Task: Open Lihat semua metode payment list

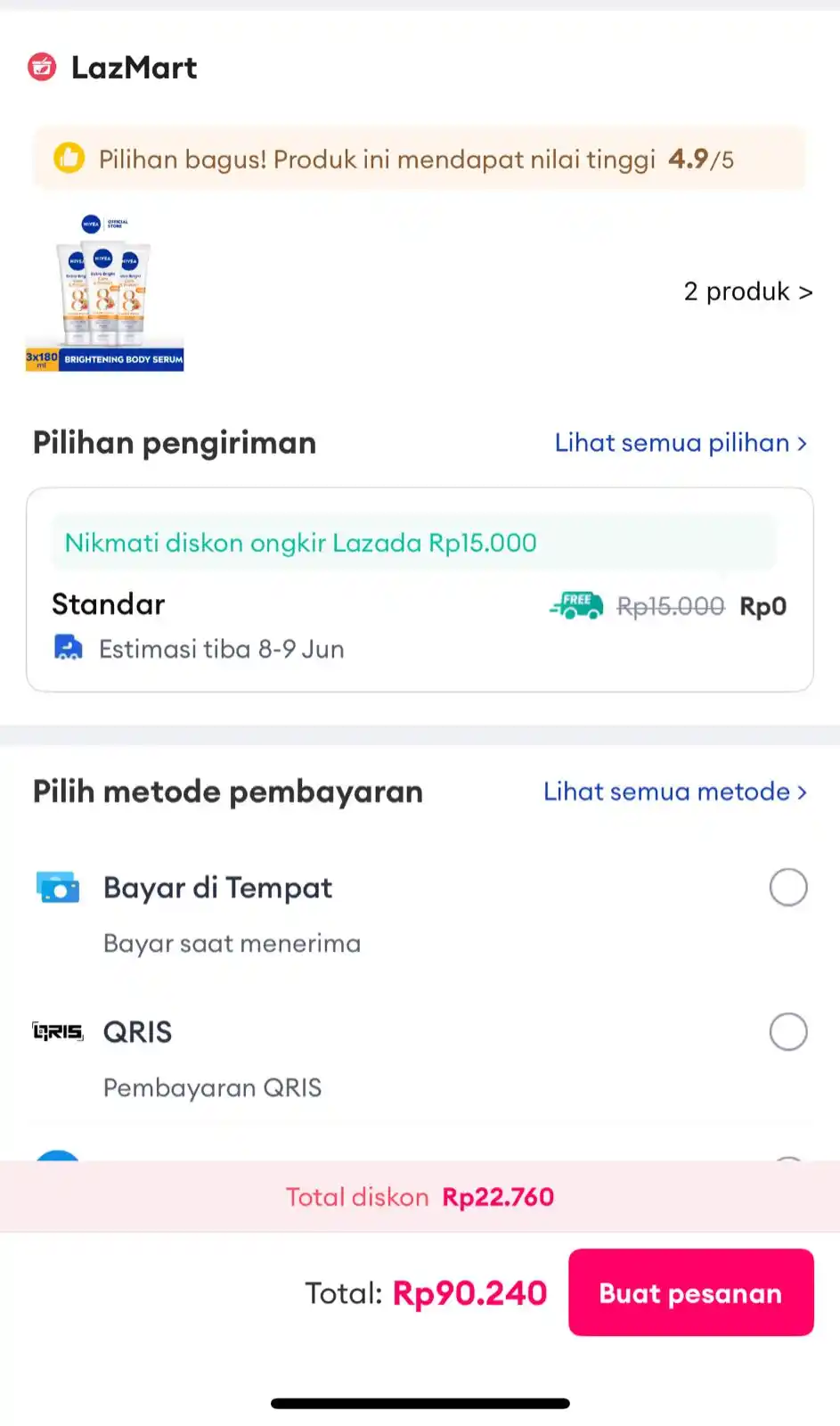Action: [675, 791]
